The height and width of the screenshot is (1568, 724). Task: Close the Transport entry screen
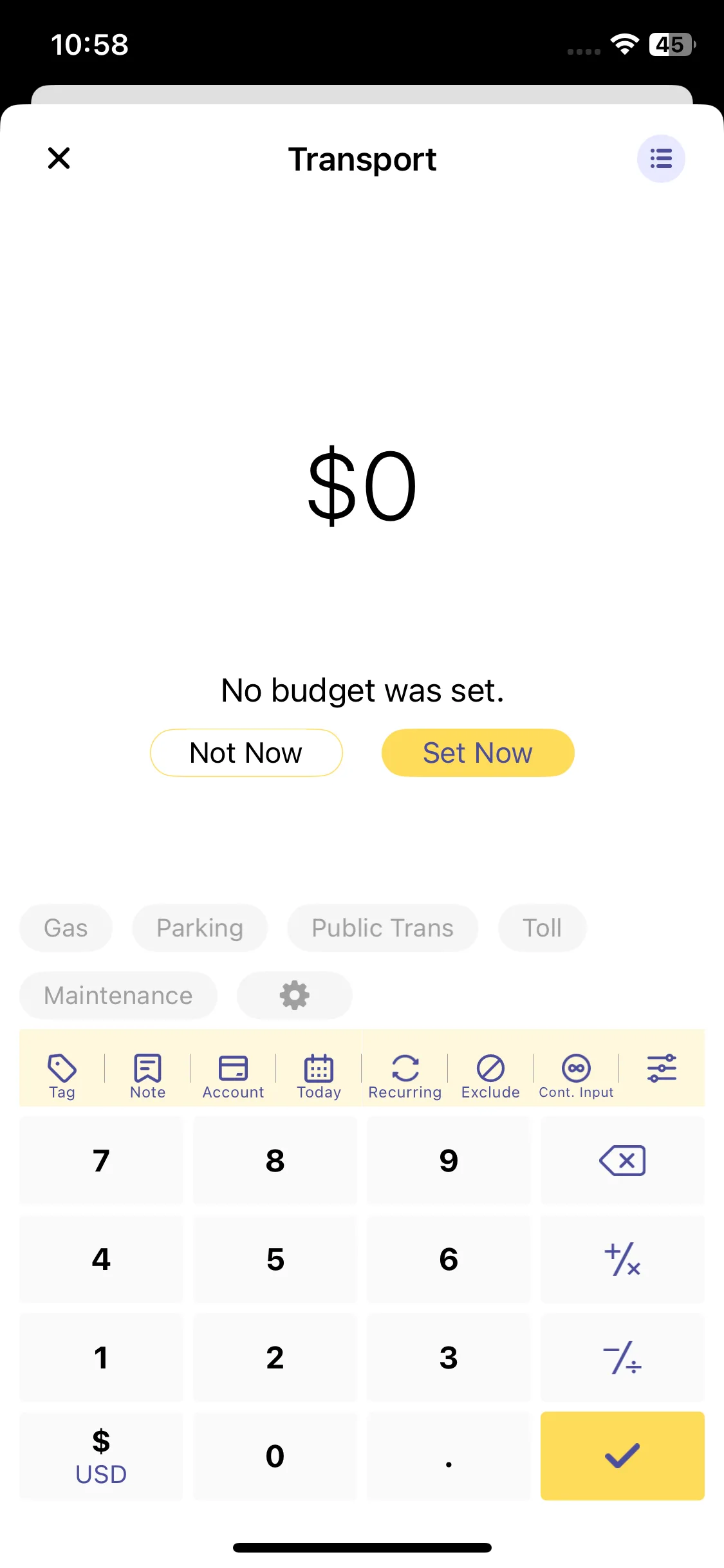(x=59, y=158)
